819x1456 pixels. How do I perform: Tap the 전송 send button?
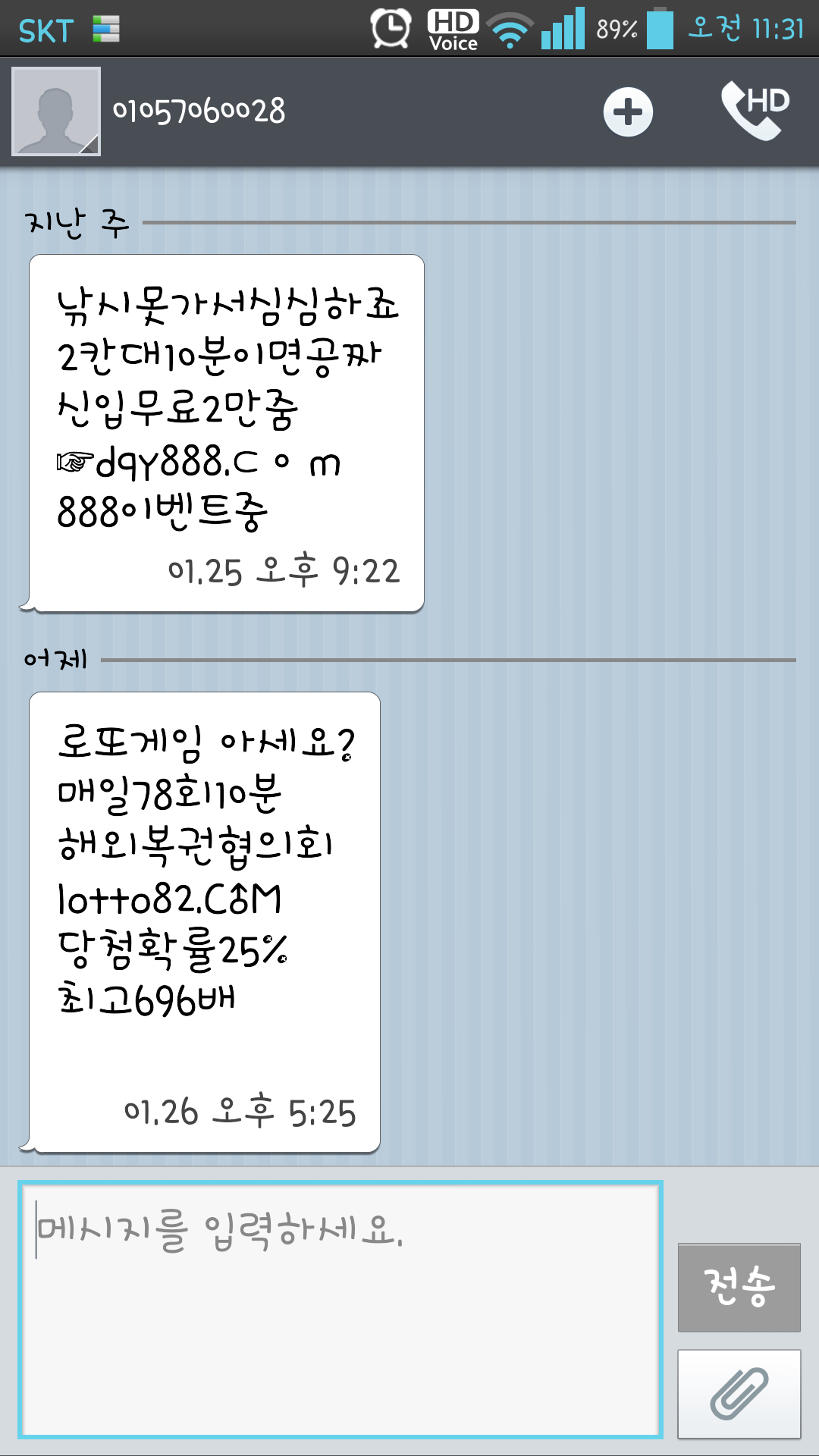point(739,1287)
